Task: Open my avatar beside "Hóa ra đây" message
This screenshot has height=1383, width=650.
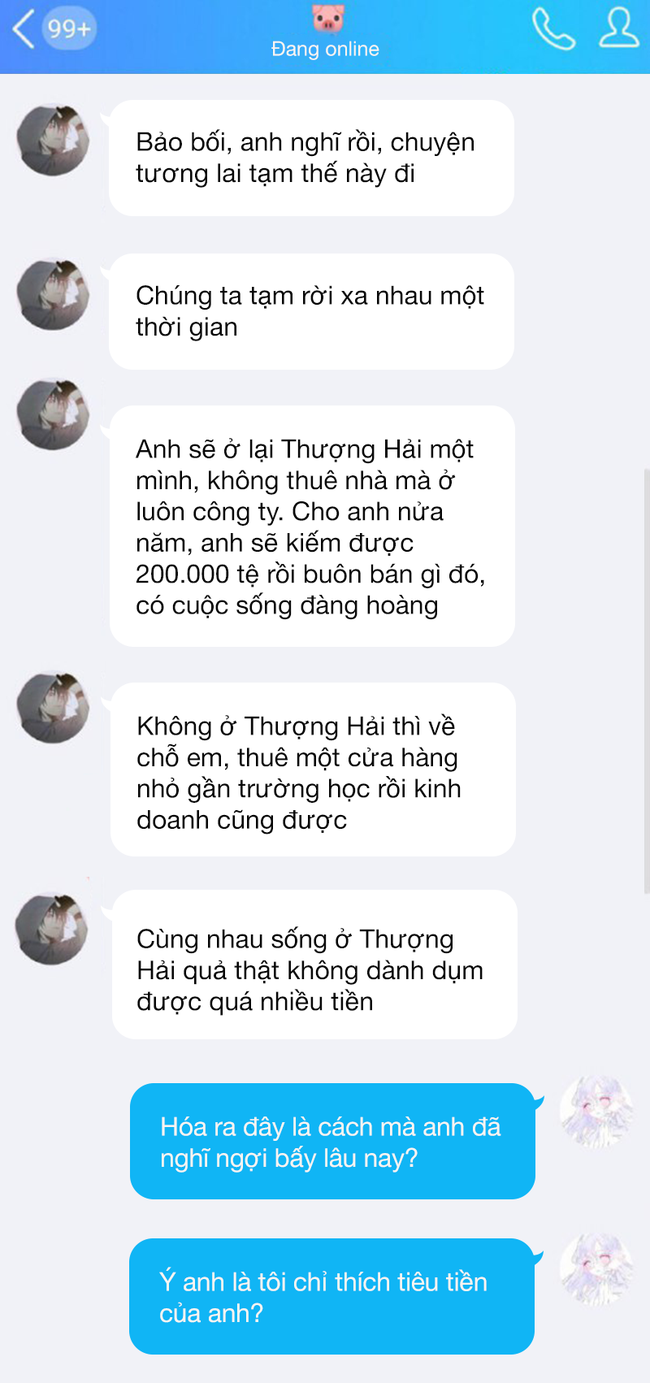Action: pos(596,1112)
